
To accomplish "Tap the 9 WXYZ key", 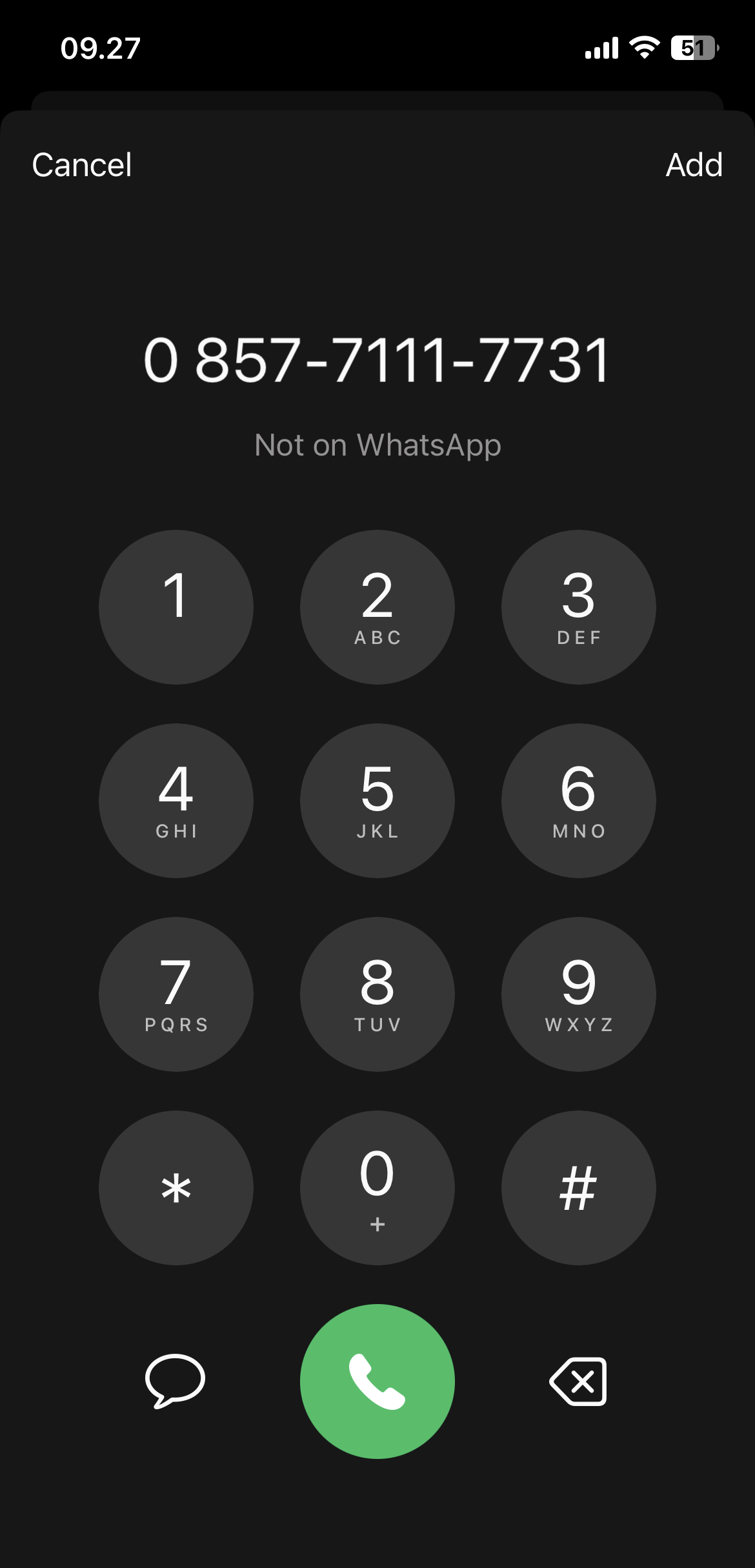I will pos(579,994).
